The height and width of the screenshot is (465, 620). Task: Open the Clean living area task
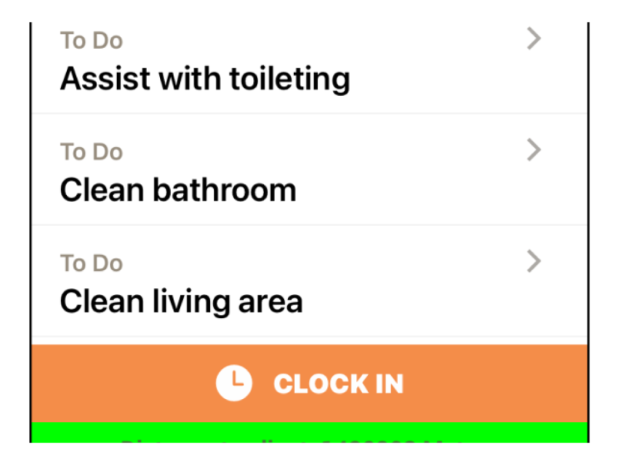300,282
